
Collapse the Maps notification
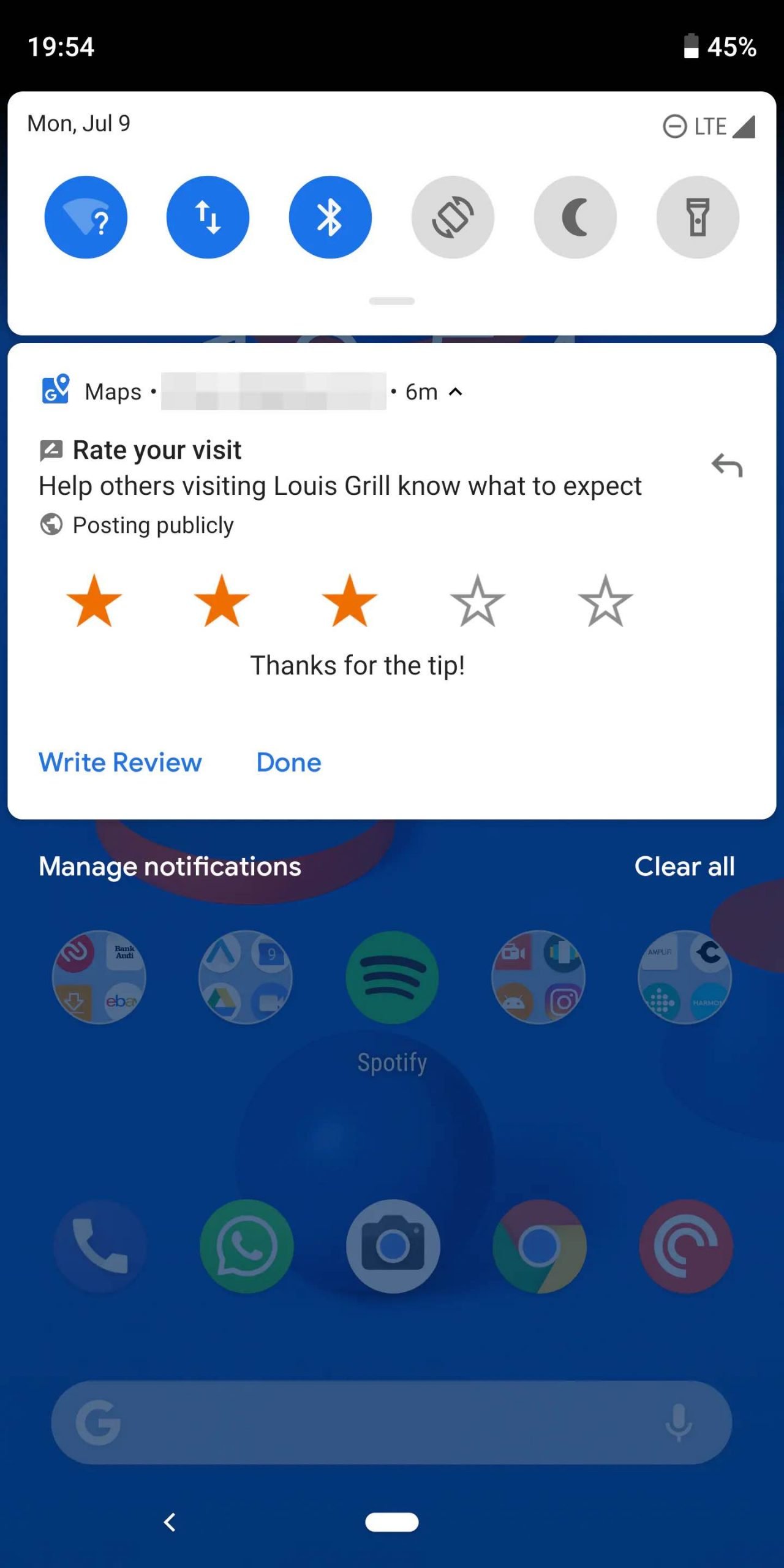[456, 392]
